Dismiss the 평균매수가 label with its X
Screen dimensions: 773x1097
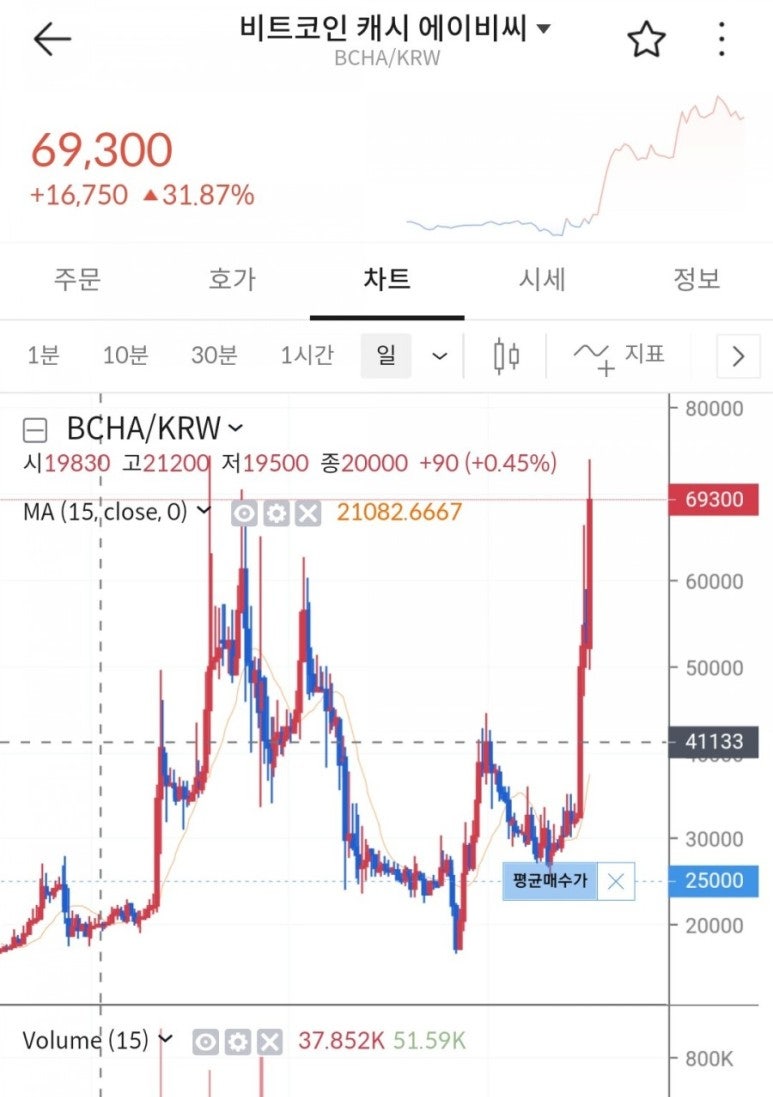click(618, 881)
